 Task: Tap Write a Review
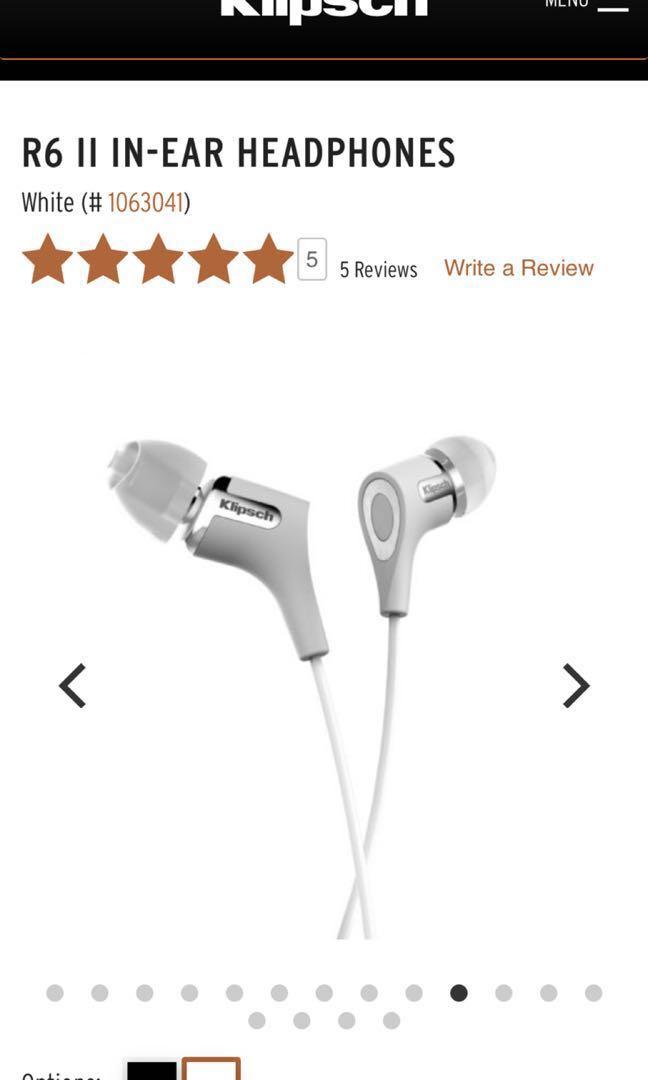click(518, 268)
